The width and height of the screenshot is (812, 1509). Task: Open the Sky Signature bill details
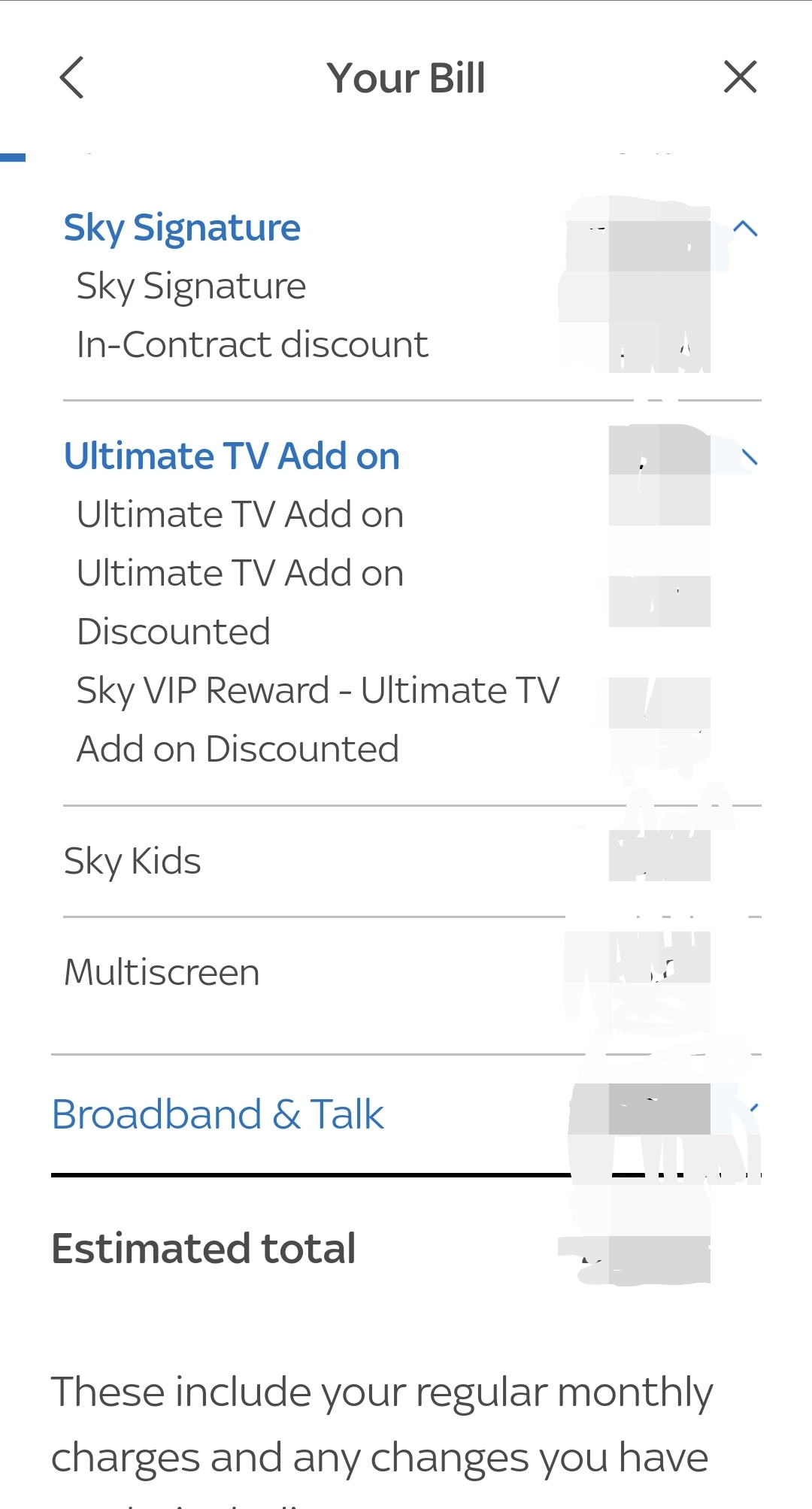183,227
